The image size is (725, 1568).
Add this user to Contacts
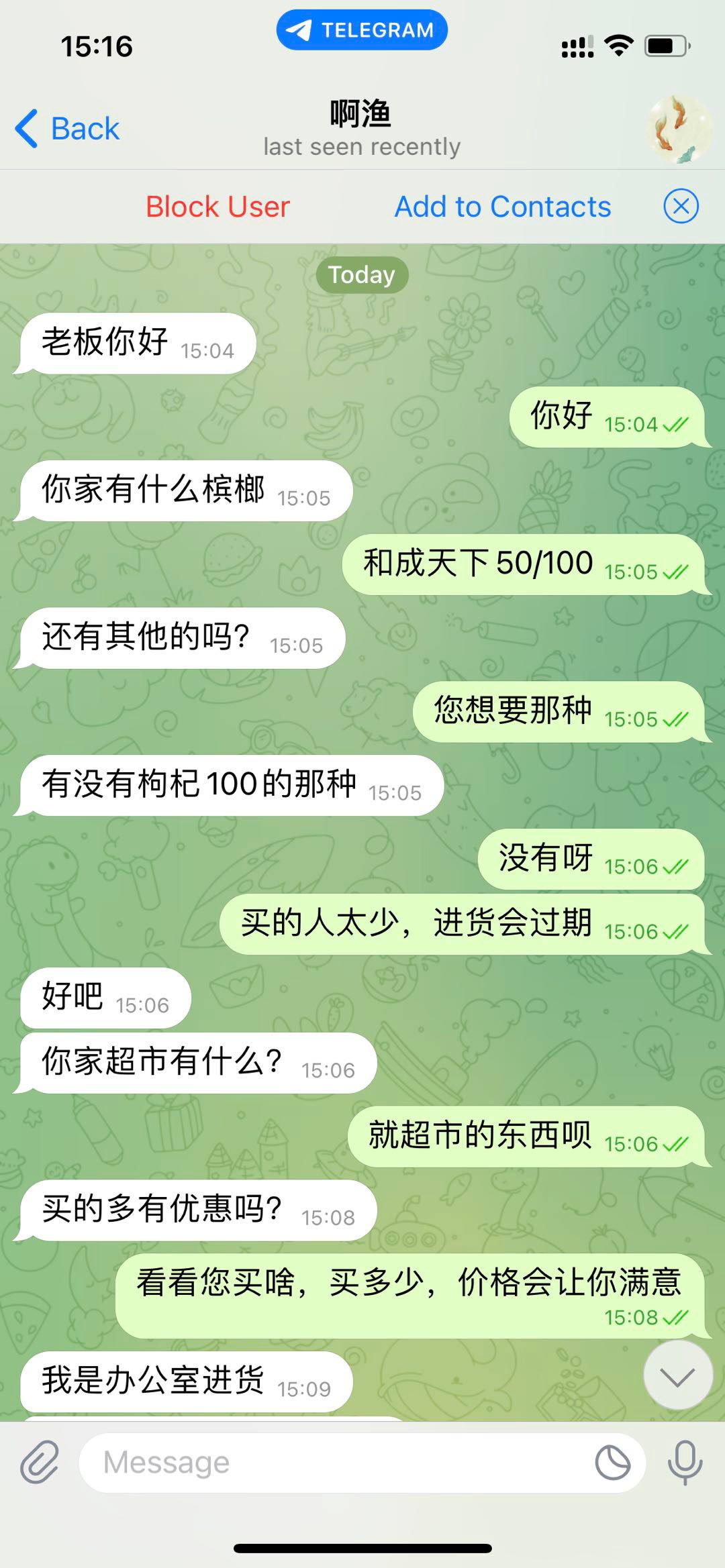coord(502,207)
